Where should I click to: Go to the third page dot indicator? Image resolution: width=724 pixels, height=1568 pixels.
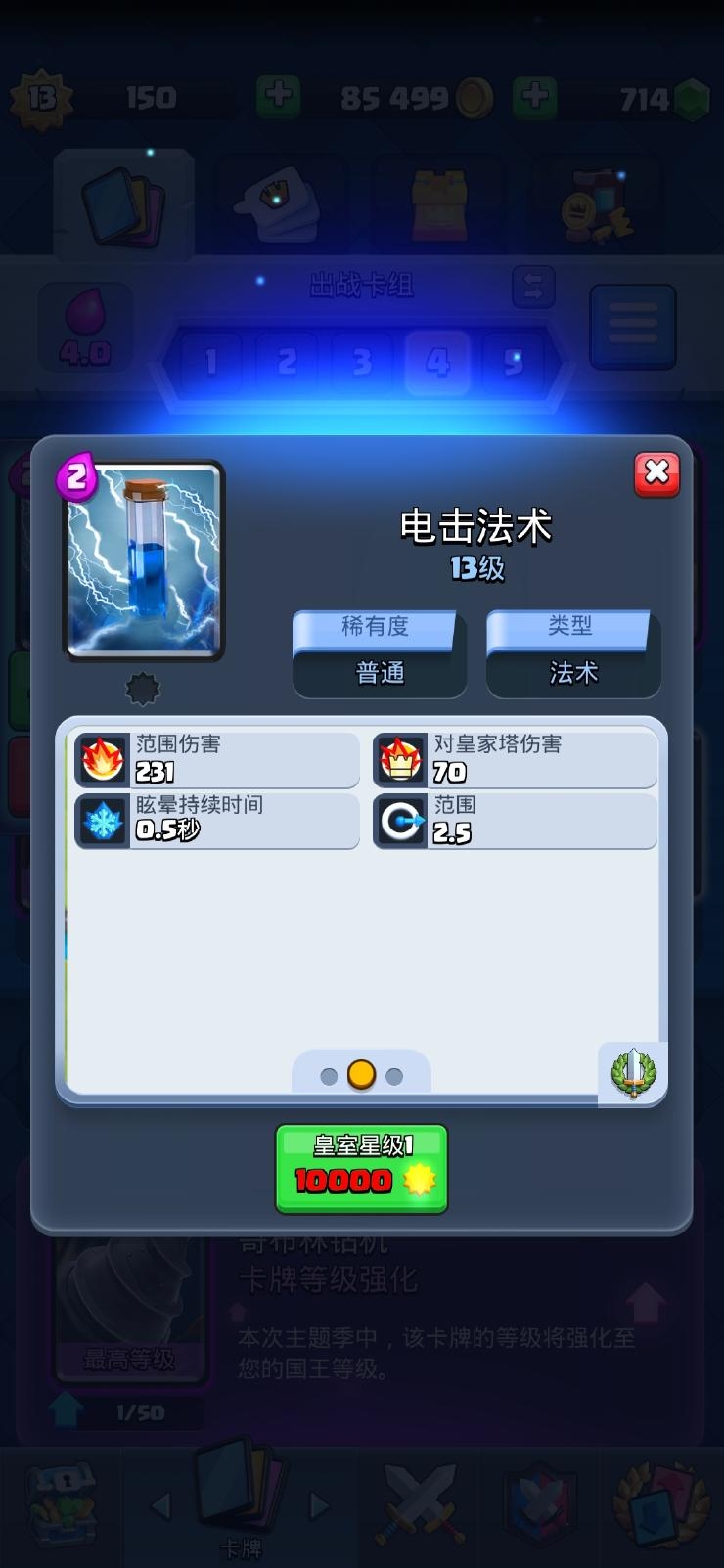[x=394, y=1076]
